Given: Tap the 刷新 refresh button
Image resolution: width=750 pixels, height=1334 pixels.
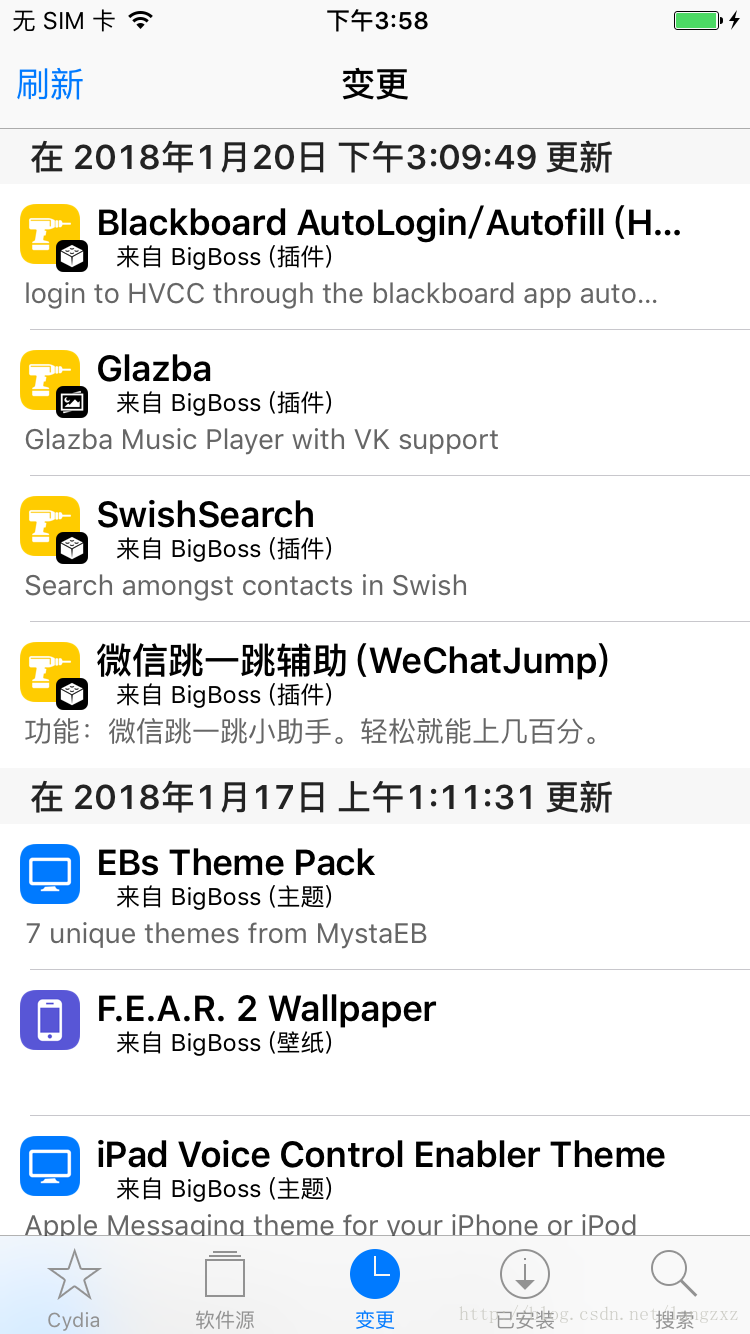Looking at the screenshot, I should tap(50, 85).
